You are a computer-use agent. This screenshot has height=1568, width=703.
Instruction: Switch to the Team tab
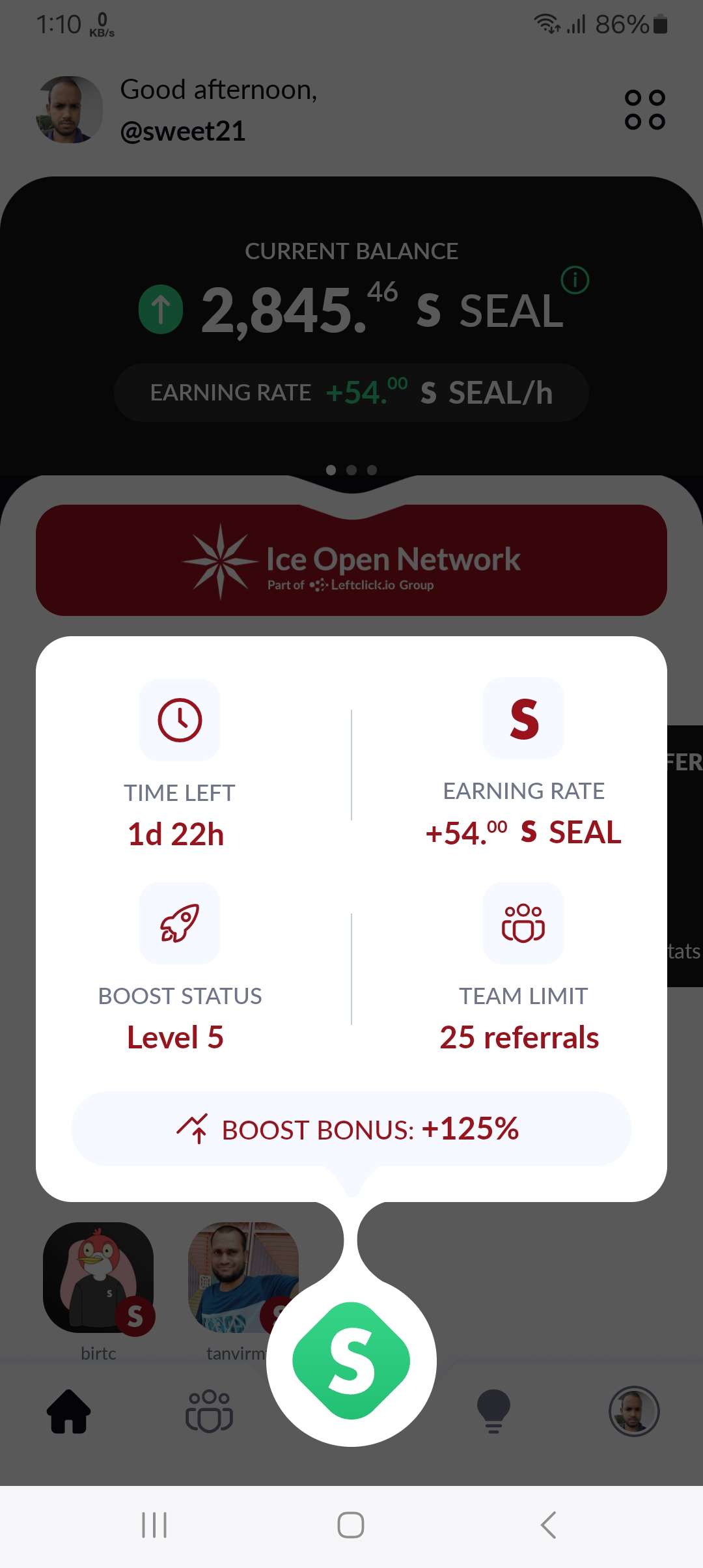click(x=209, y=1411)
